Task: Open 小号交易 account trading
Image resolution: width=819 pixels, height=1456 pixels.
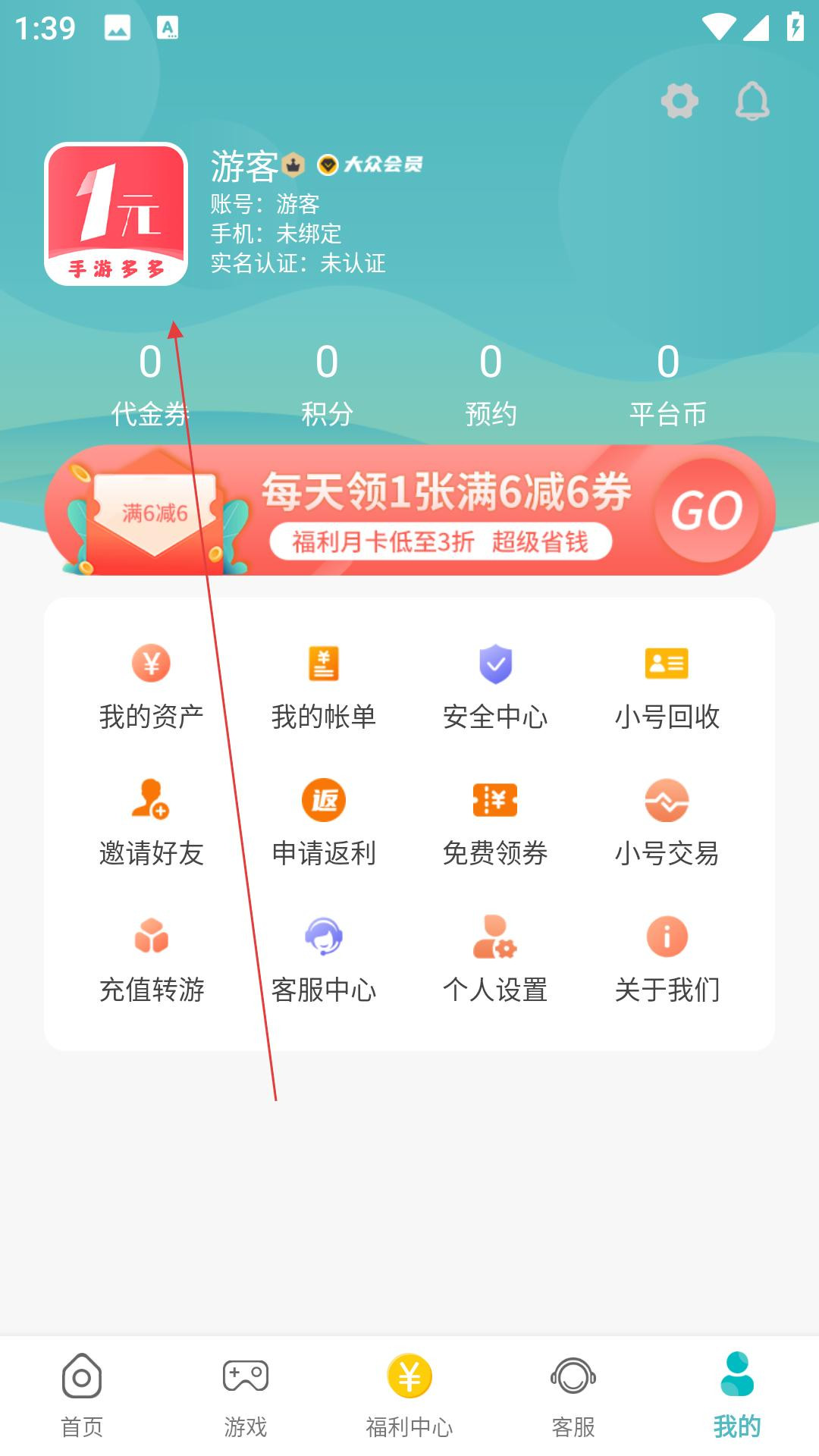Action: click(x=669, y=823)
